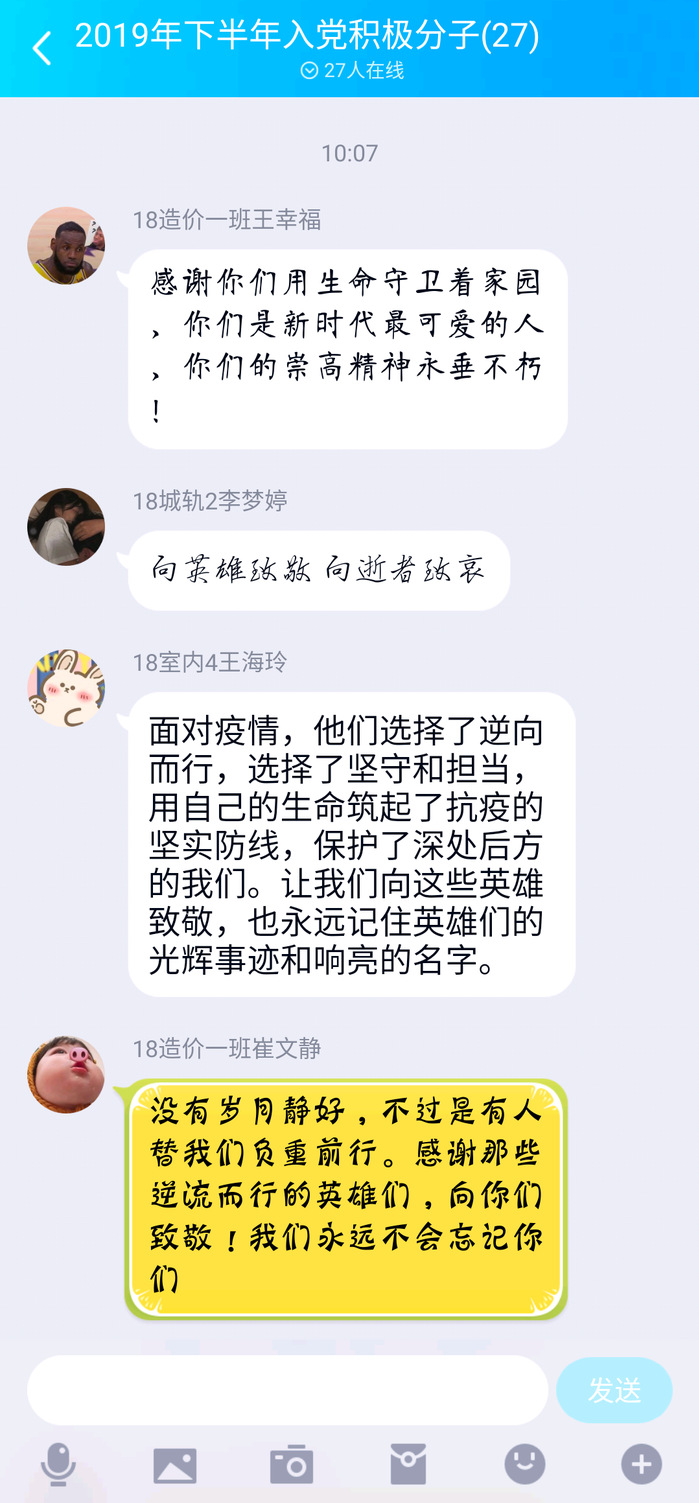The image size is (699, 1503).
Task: Open the red packet icon
Action: tap(408, 1465)
